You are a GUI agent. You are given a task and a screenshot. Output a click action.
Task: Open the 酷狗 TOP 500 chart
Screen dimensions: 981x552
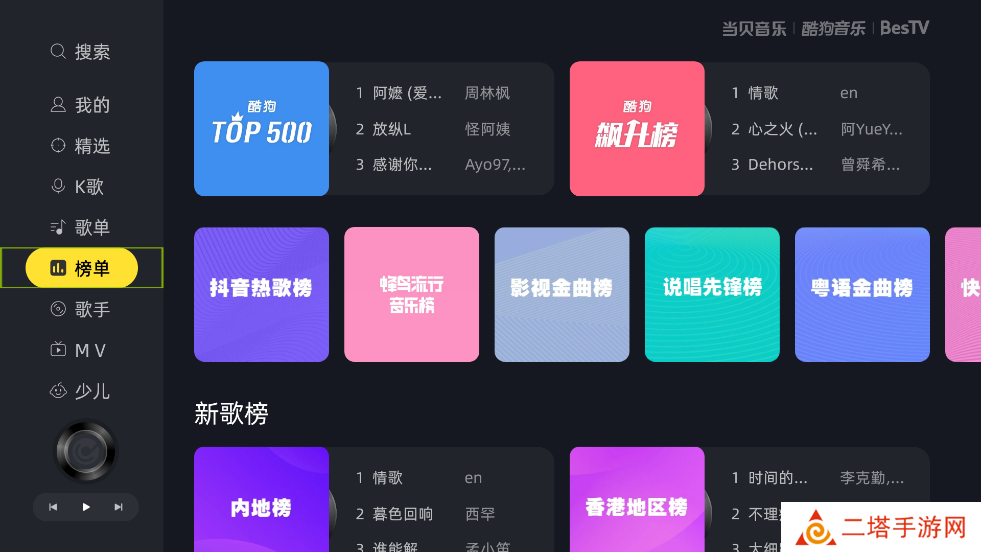[x=261, y=129]
